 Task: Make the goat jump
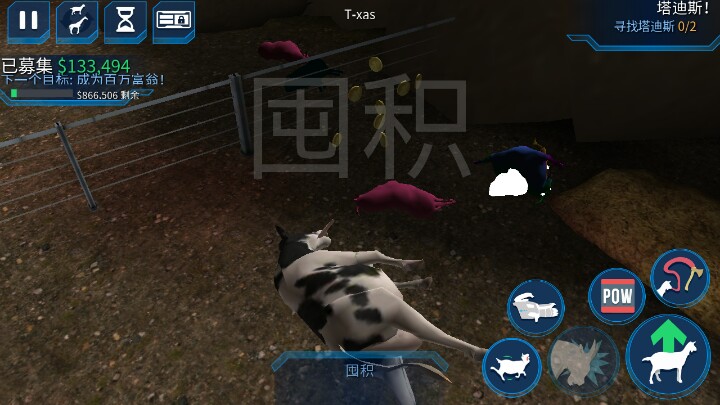point(667,357)
